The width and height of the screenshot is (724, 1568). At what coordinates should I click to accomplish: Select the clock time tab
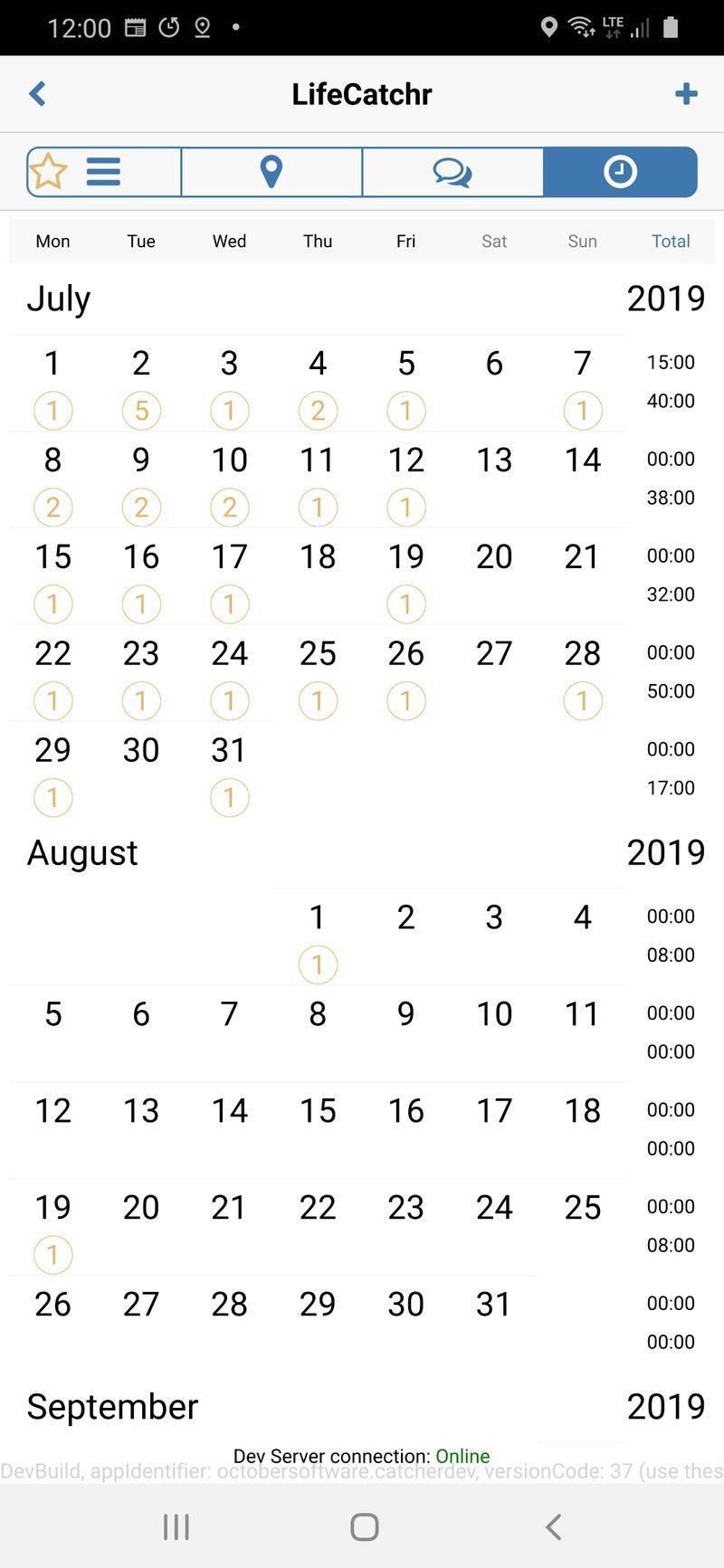tap(620, 171)
